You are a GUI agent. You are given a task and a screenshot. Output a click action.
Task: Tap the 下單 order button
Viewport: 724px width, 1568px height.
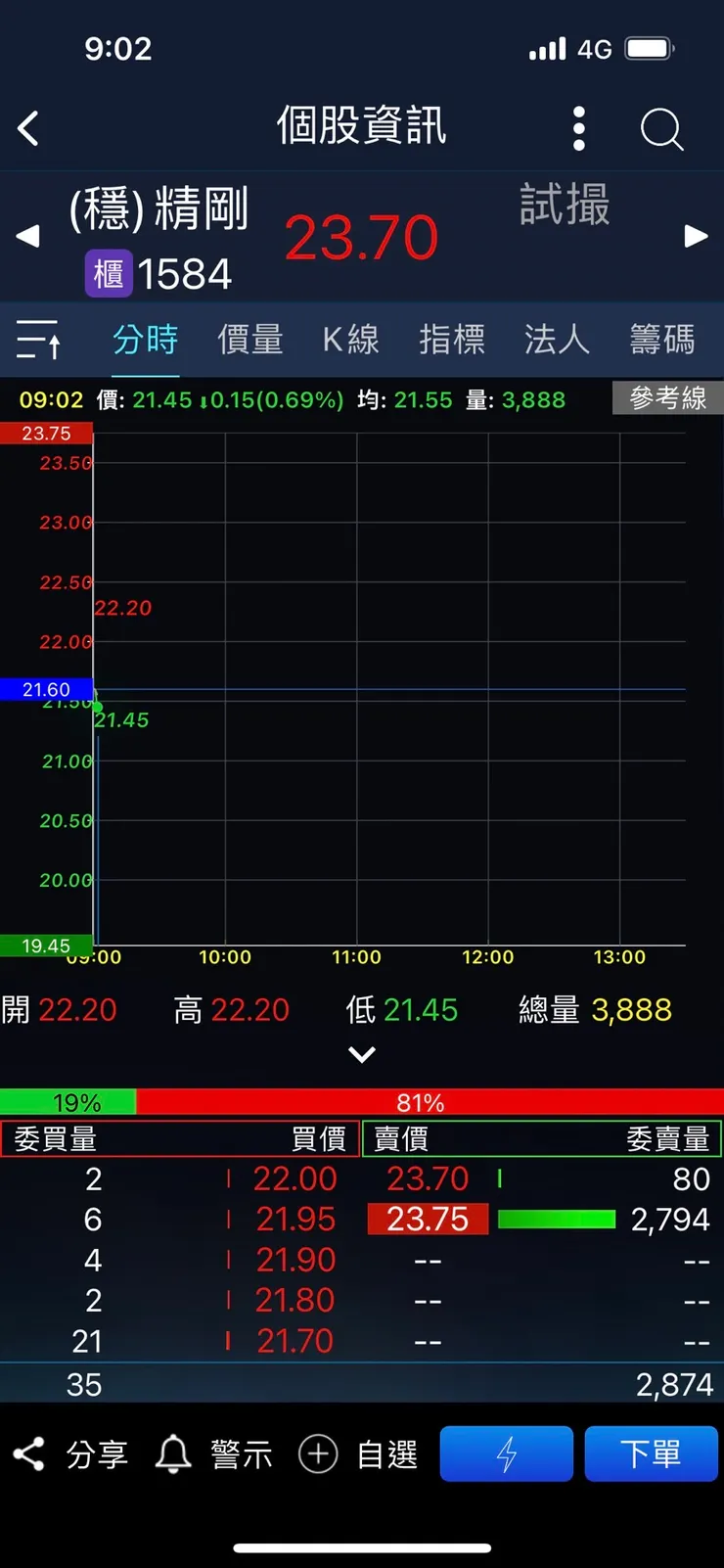[x=652, y=1453]
